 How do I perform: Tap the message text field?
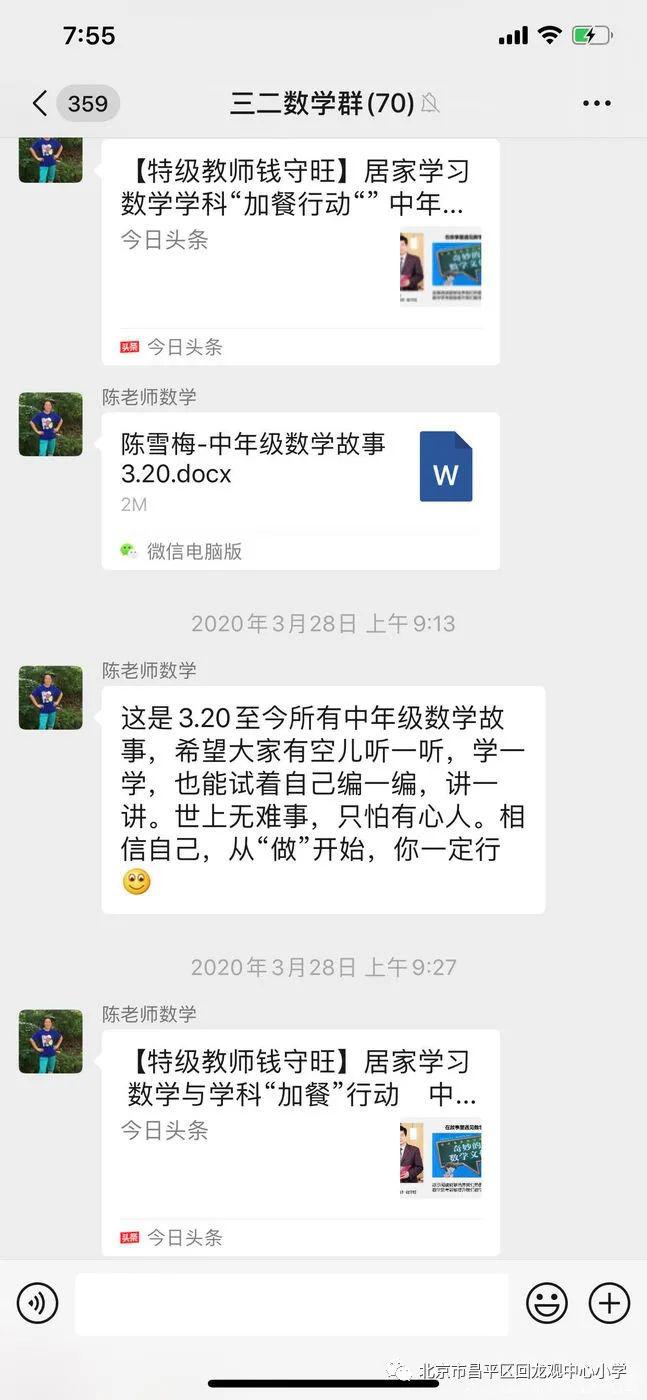pyautogui.click(x=291, y=1304)
